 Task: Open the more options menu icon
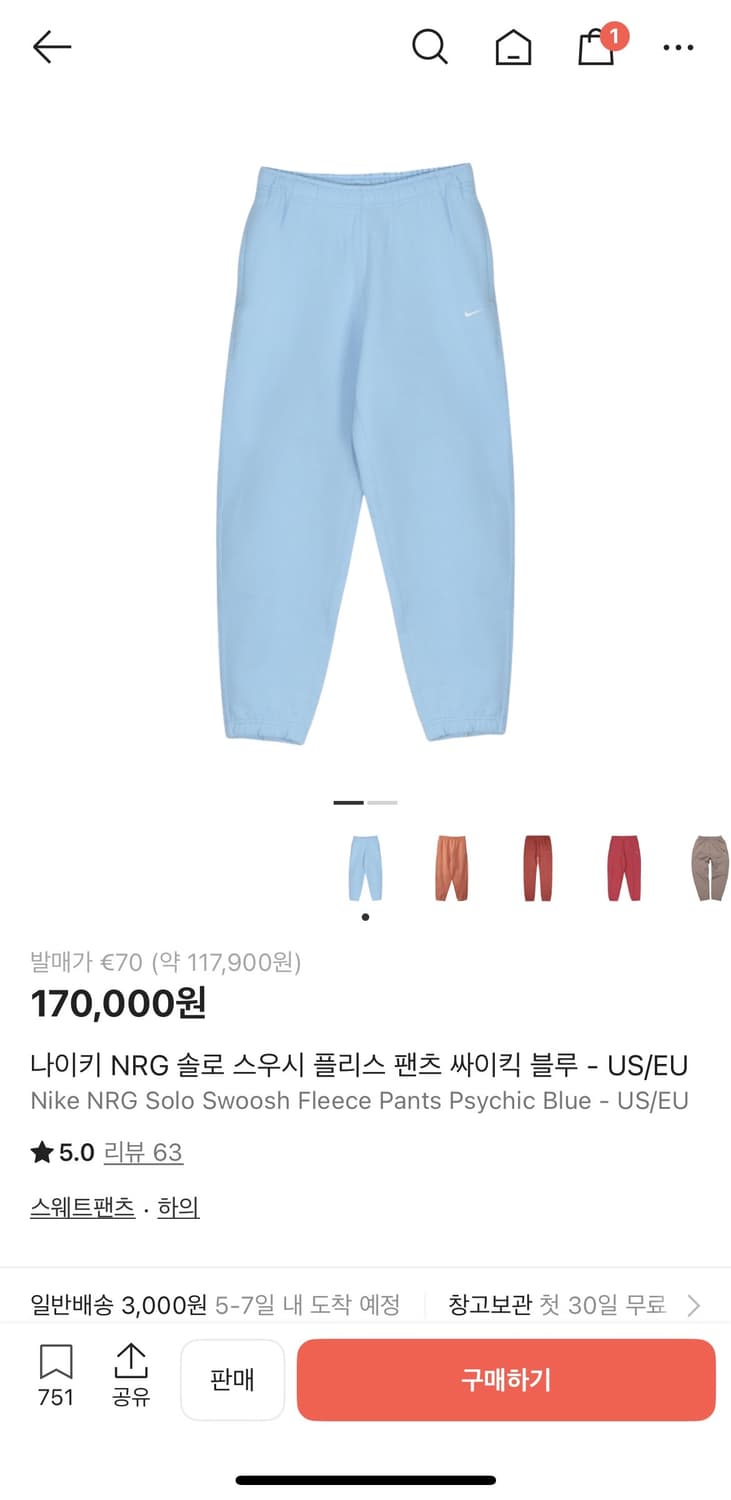pos(678,47)
